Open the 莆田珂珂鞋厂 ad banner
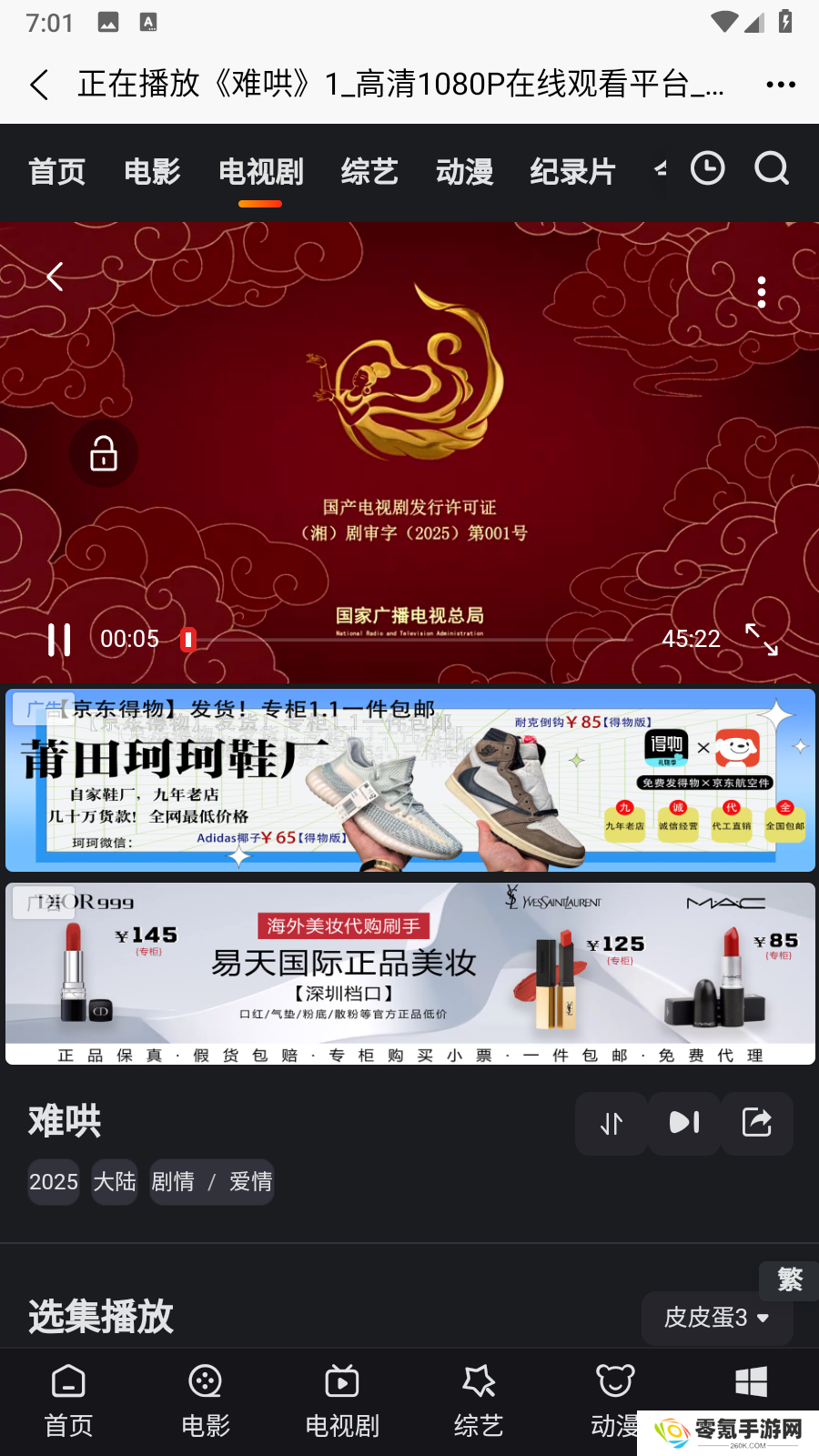Screen dimensions: 819x1456 (x=409, y=780)
